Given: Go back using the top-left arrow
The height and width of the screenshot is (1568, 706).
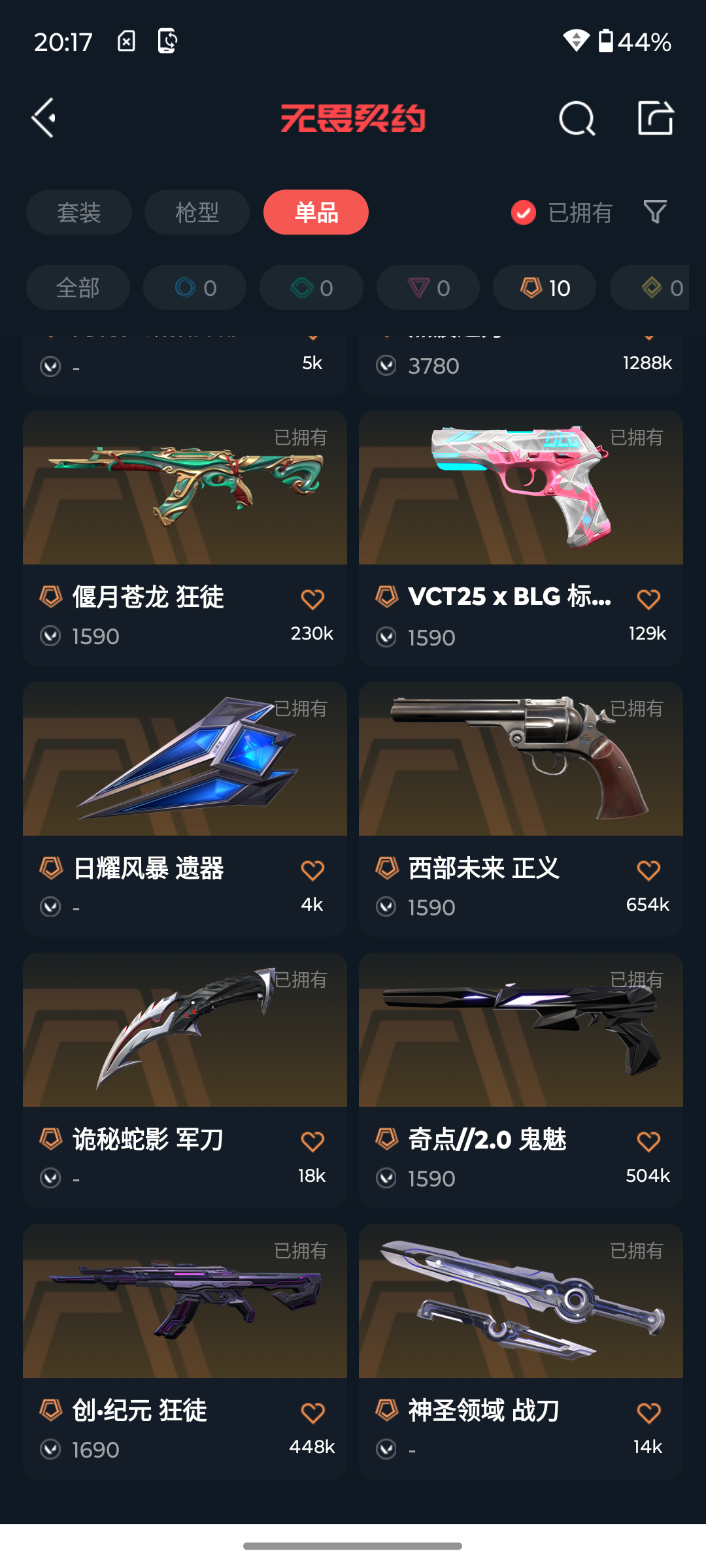Looking at the screenshot, I should click(x=44, y=118).
